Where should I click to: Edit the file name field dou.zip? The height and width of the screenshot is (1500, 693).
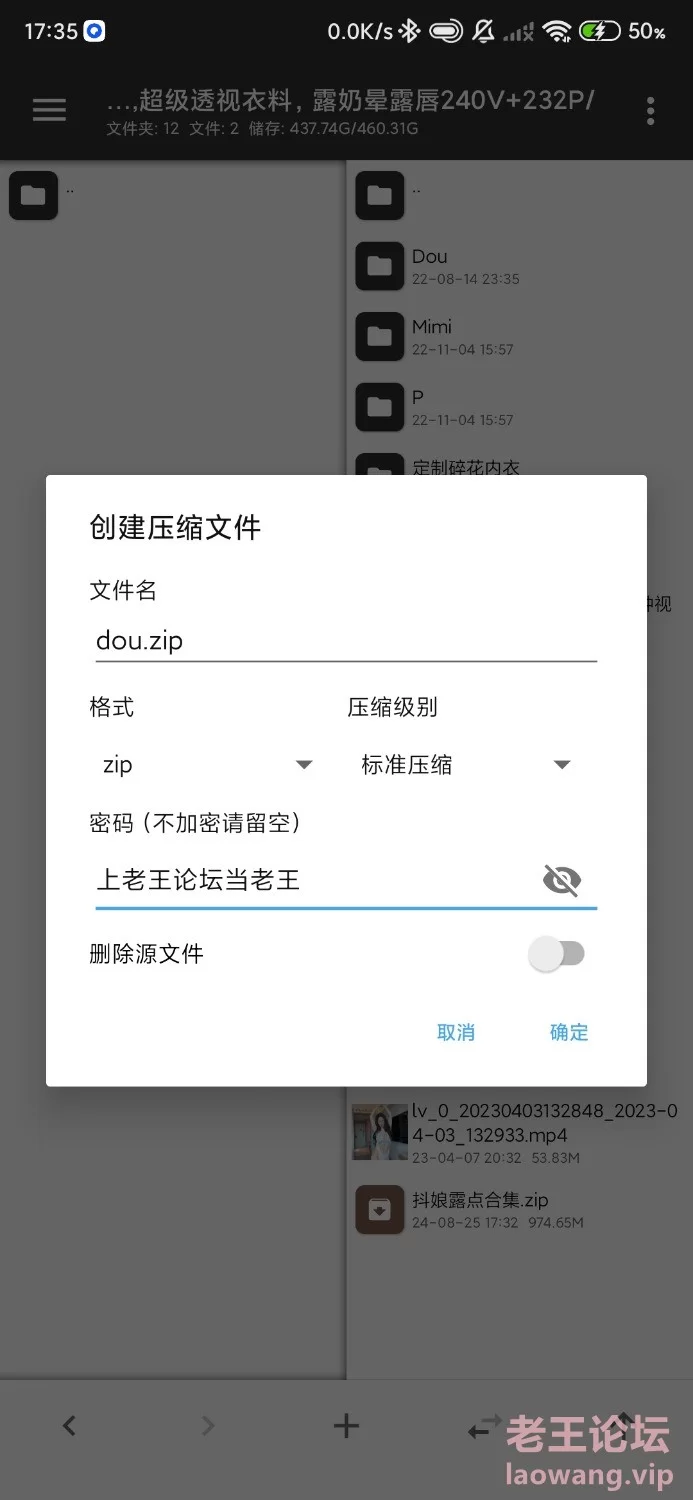[x=346, y=640]
